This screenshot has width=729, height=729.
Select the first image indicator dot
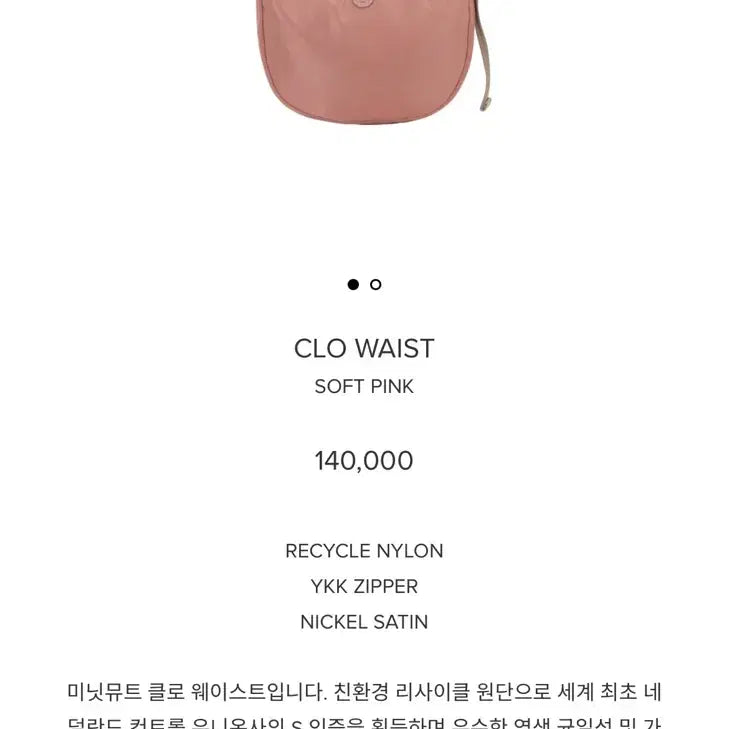[x=353, y=285]
